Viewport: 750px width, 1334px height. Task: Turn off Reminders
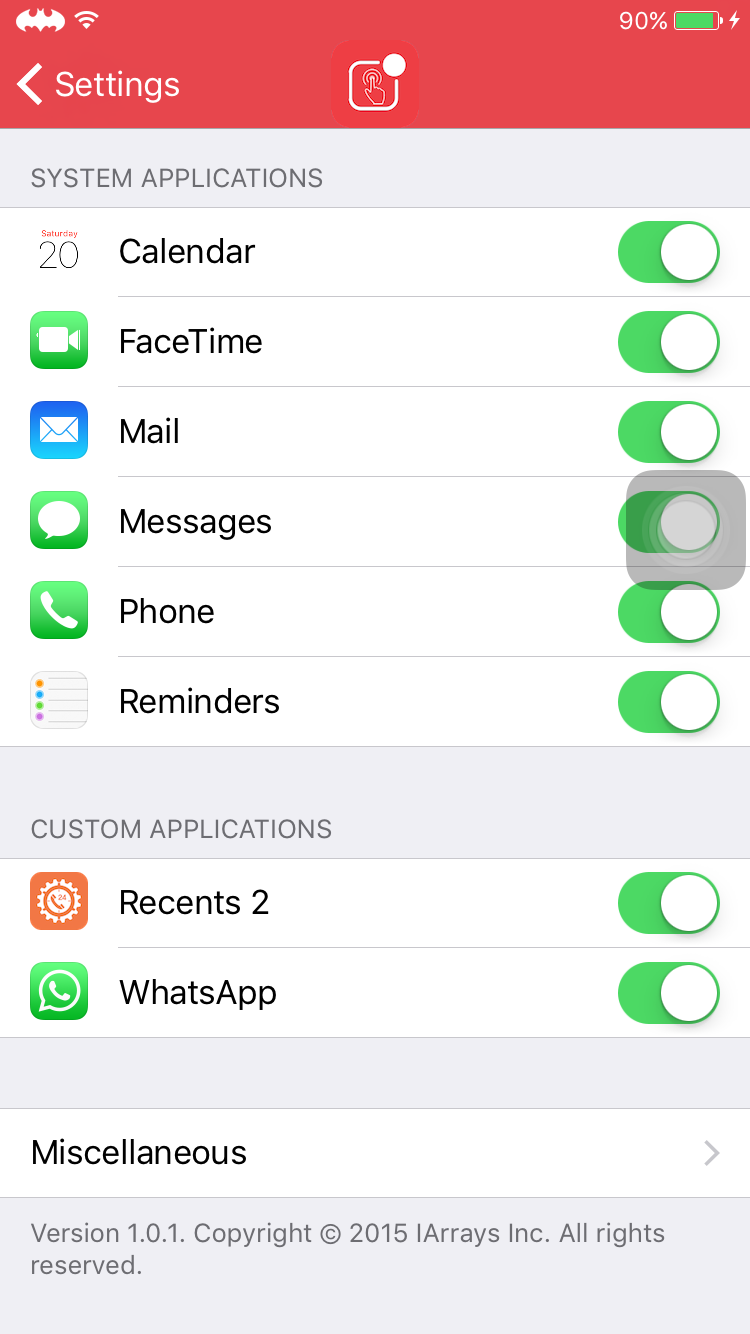669,702
